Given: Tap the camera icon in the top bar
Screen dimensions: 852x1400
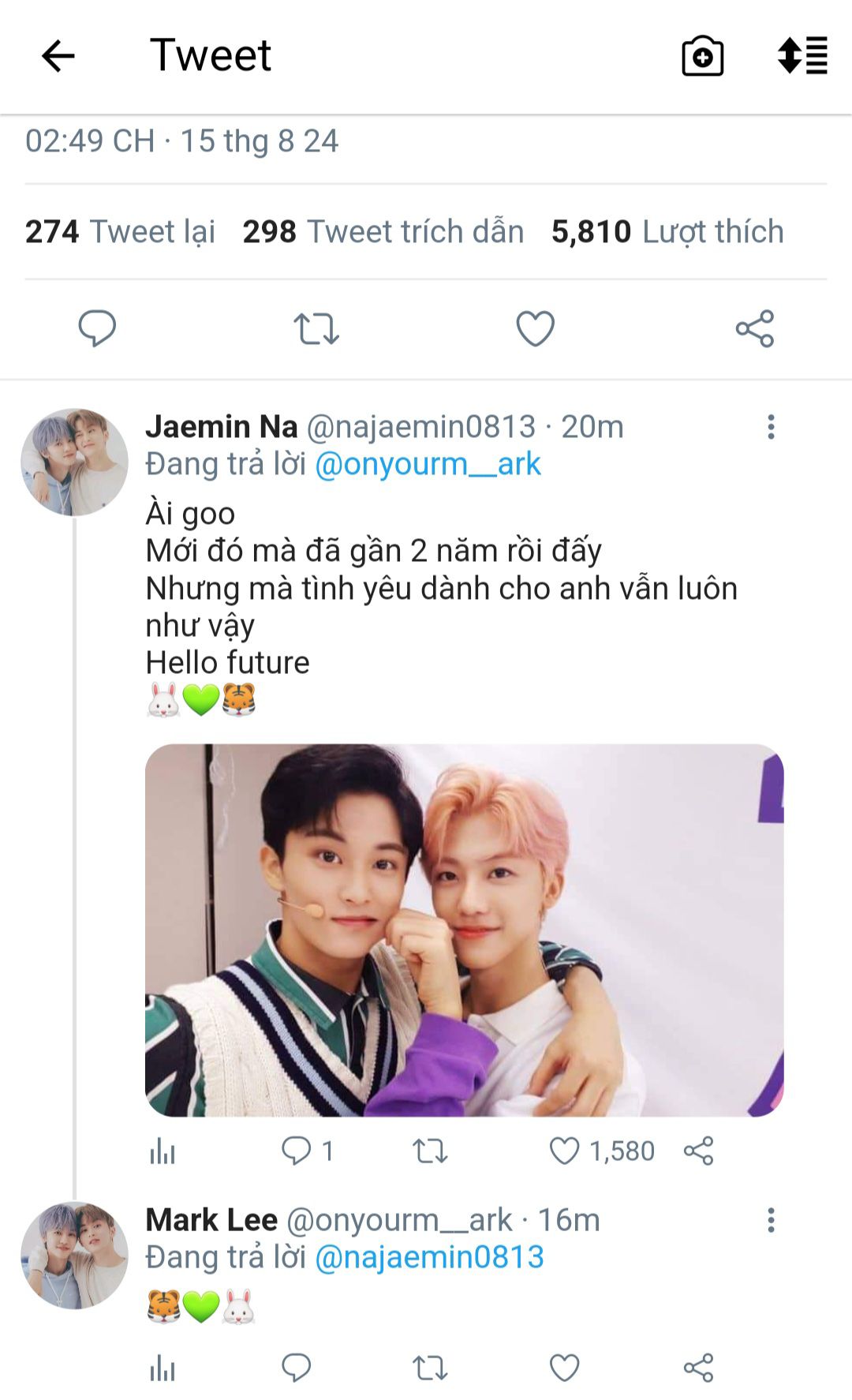Looking at the screenshot, I should click(702, 56).
